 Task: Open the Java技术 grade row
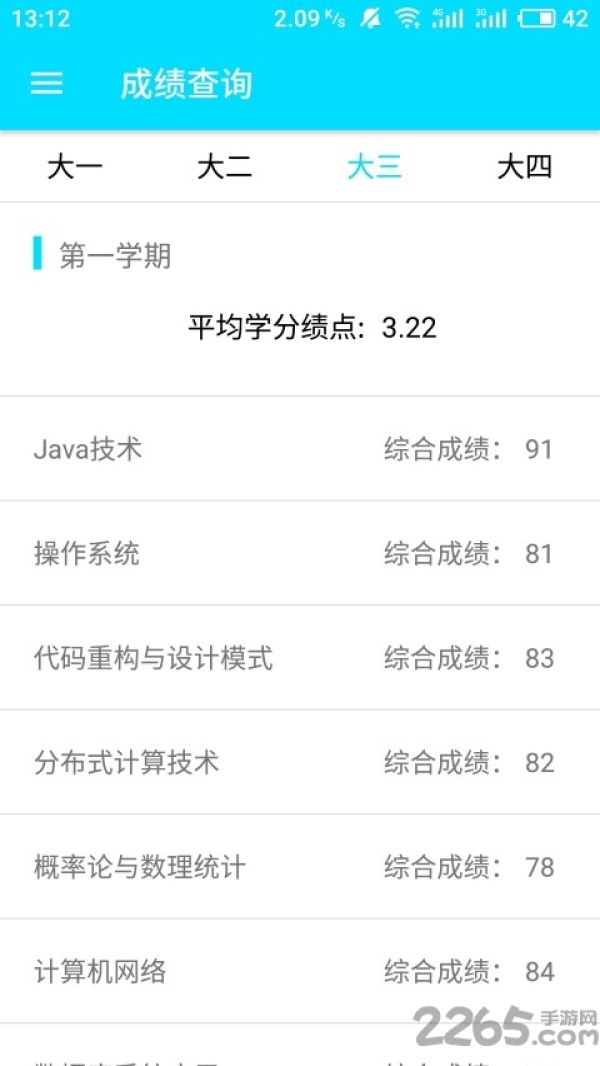(300, 449)
